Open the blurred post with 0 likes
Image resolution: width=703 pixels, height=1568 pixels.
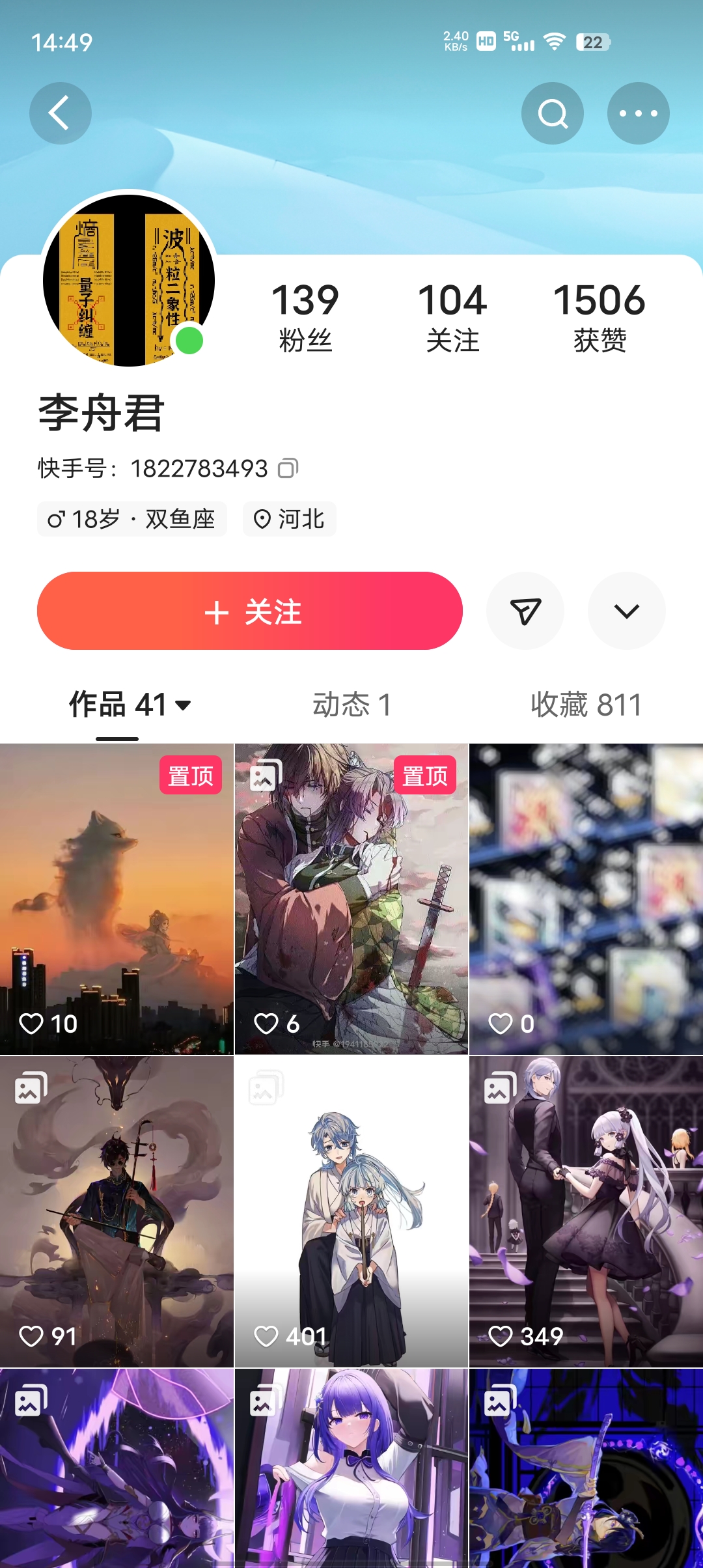click(586, 899)
